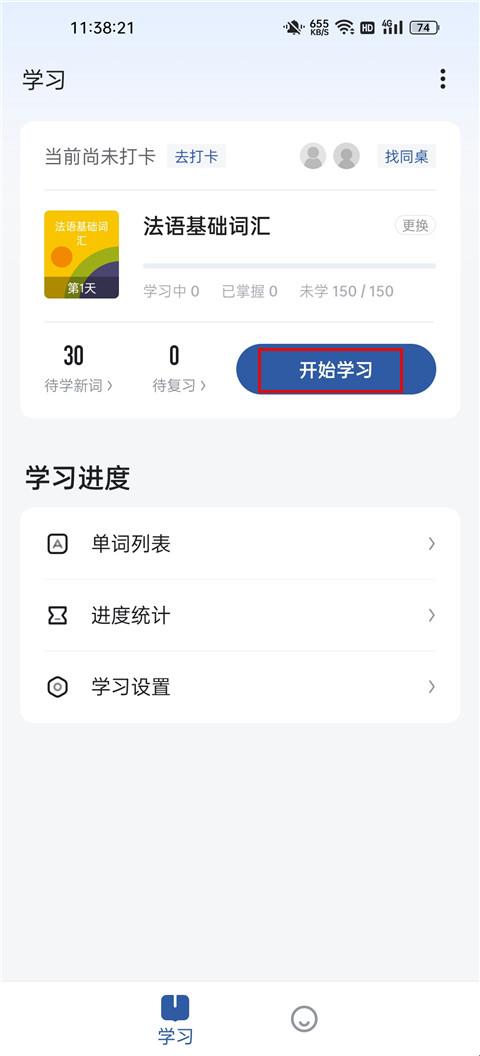Screen dimensions: 480x1056
Task: View the 30 待学新词 new words
Action: (x=78, y=368)
